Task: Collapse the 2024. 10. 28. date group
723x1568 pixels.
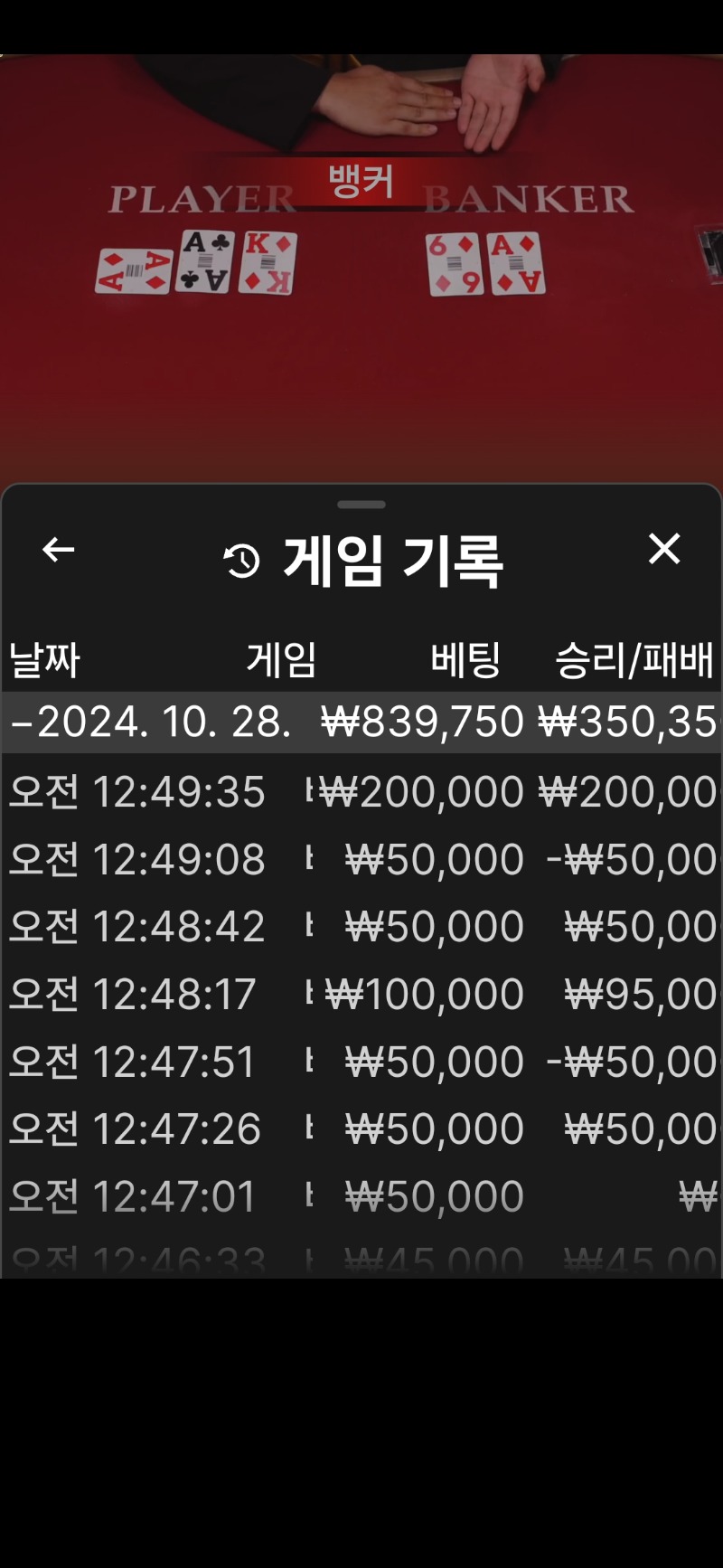Action: pyautogui.click(x=361, y=722)
